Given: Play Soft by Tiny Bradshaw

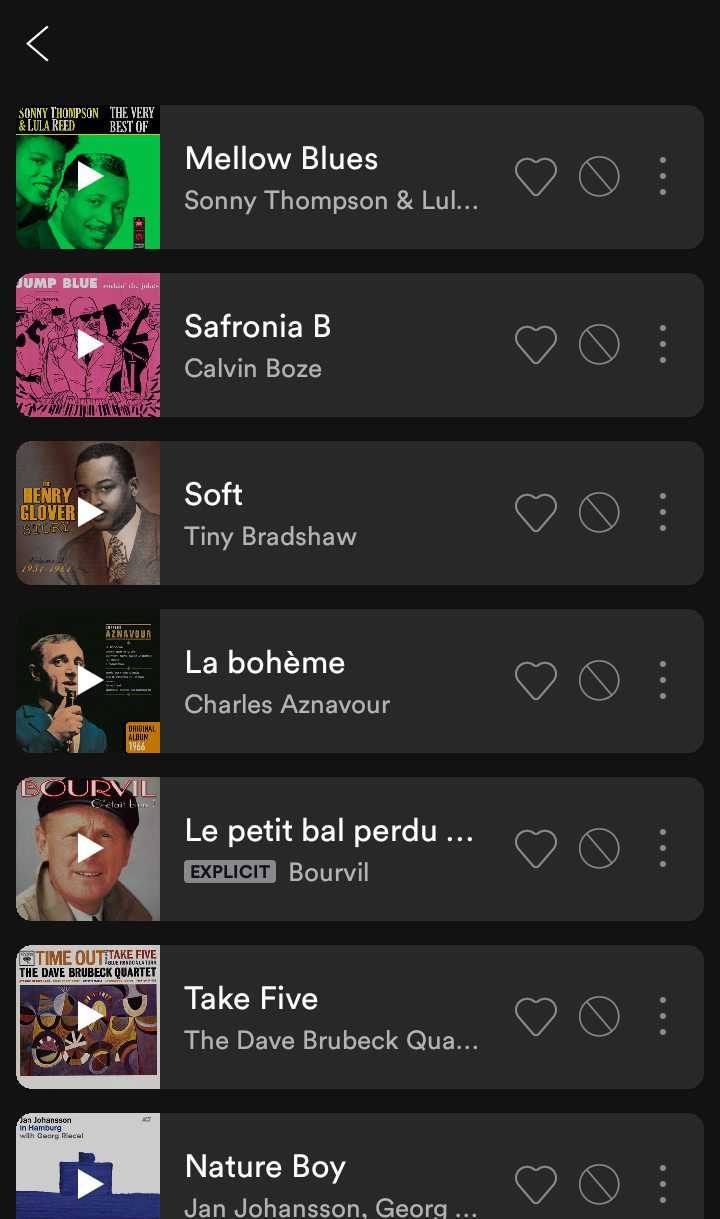Looking at the screenshot, I should [x=88, y=513].
